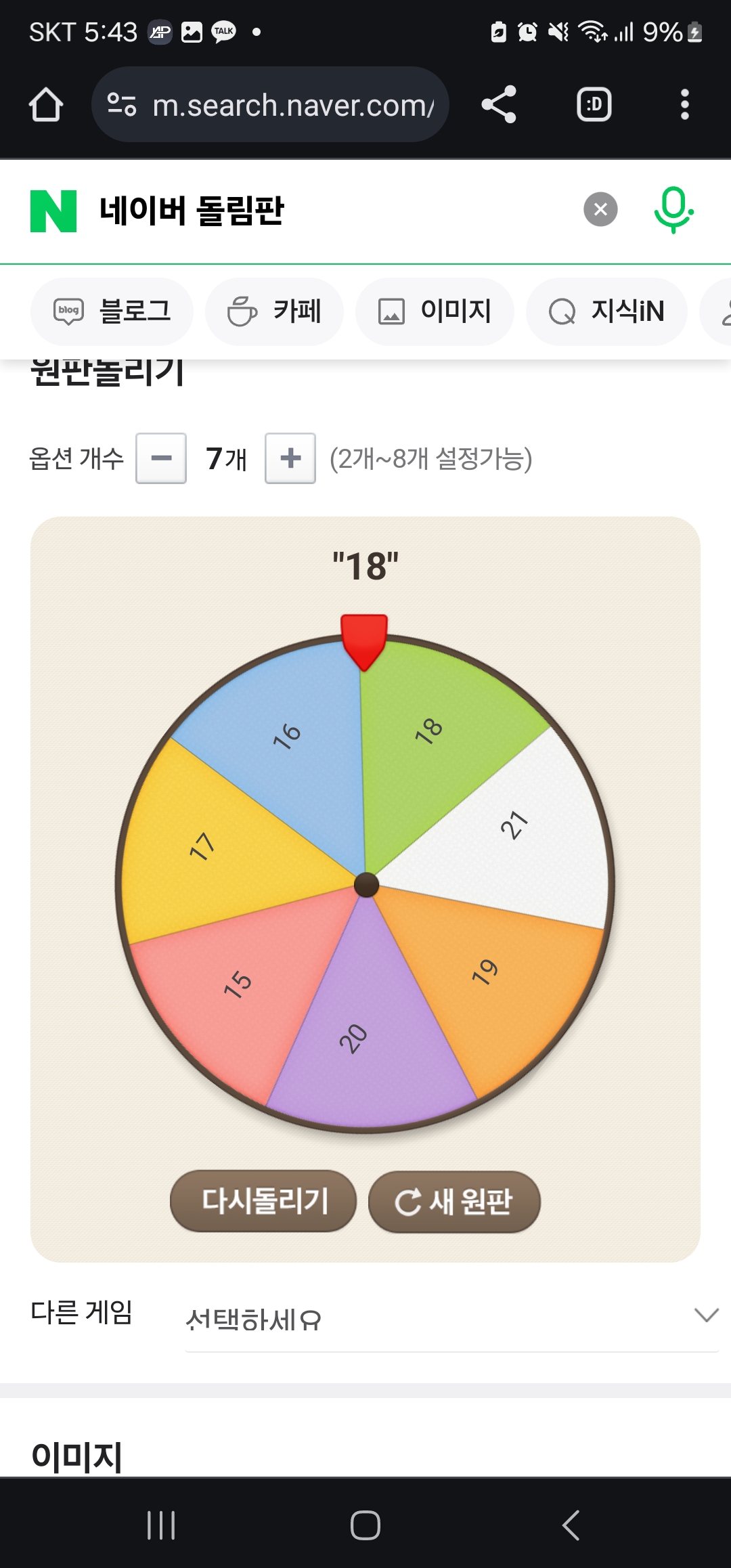This screenshot has height=1568, width=731.
Task: Increase the option count with plus
Action: pyautogui.click(x=290, y=458)
